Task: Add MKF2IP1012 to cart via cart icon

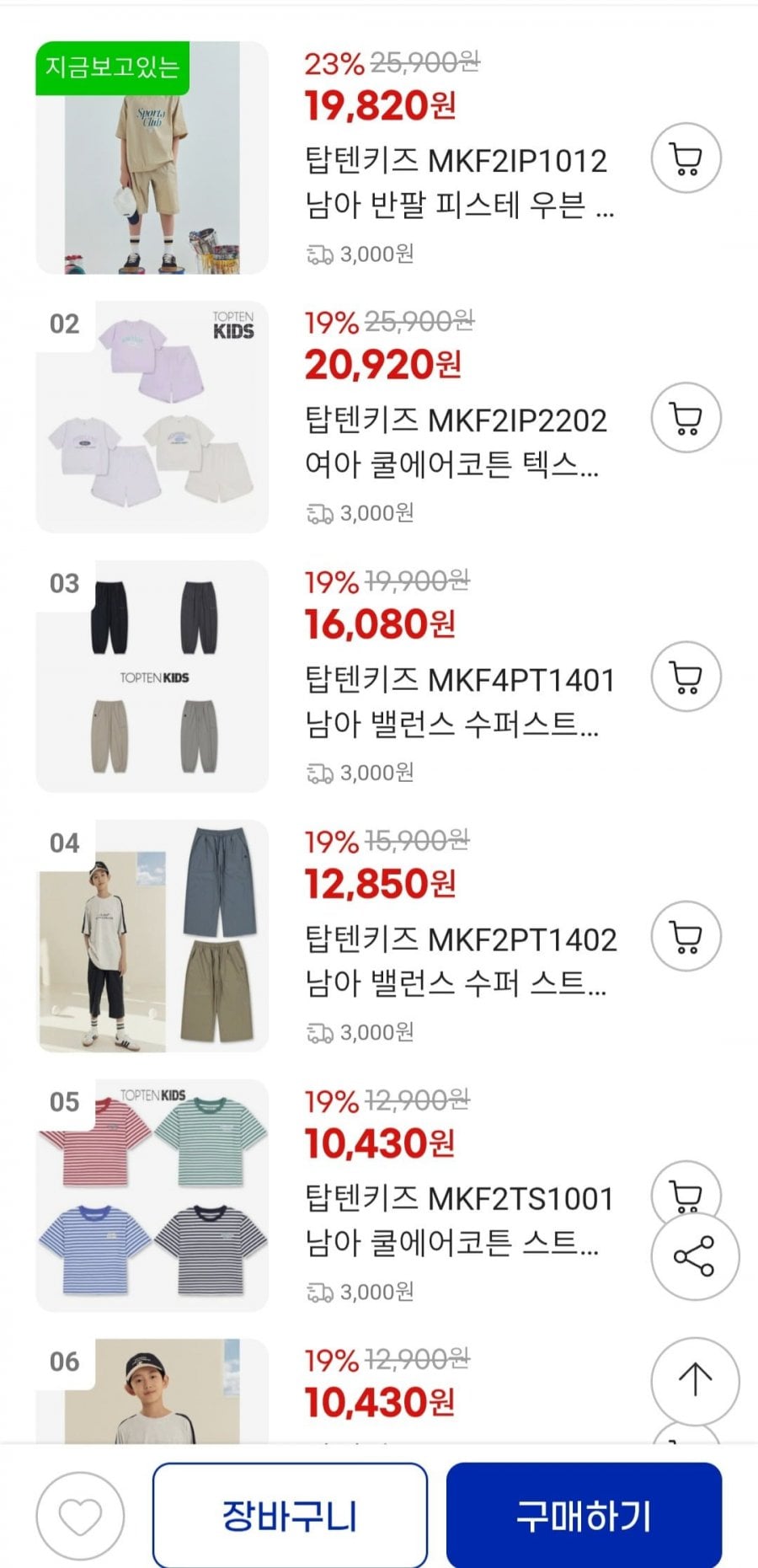Action: tap(686, 158)
